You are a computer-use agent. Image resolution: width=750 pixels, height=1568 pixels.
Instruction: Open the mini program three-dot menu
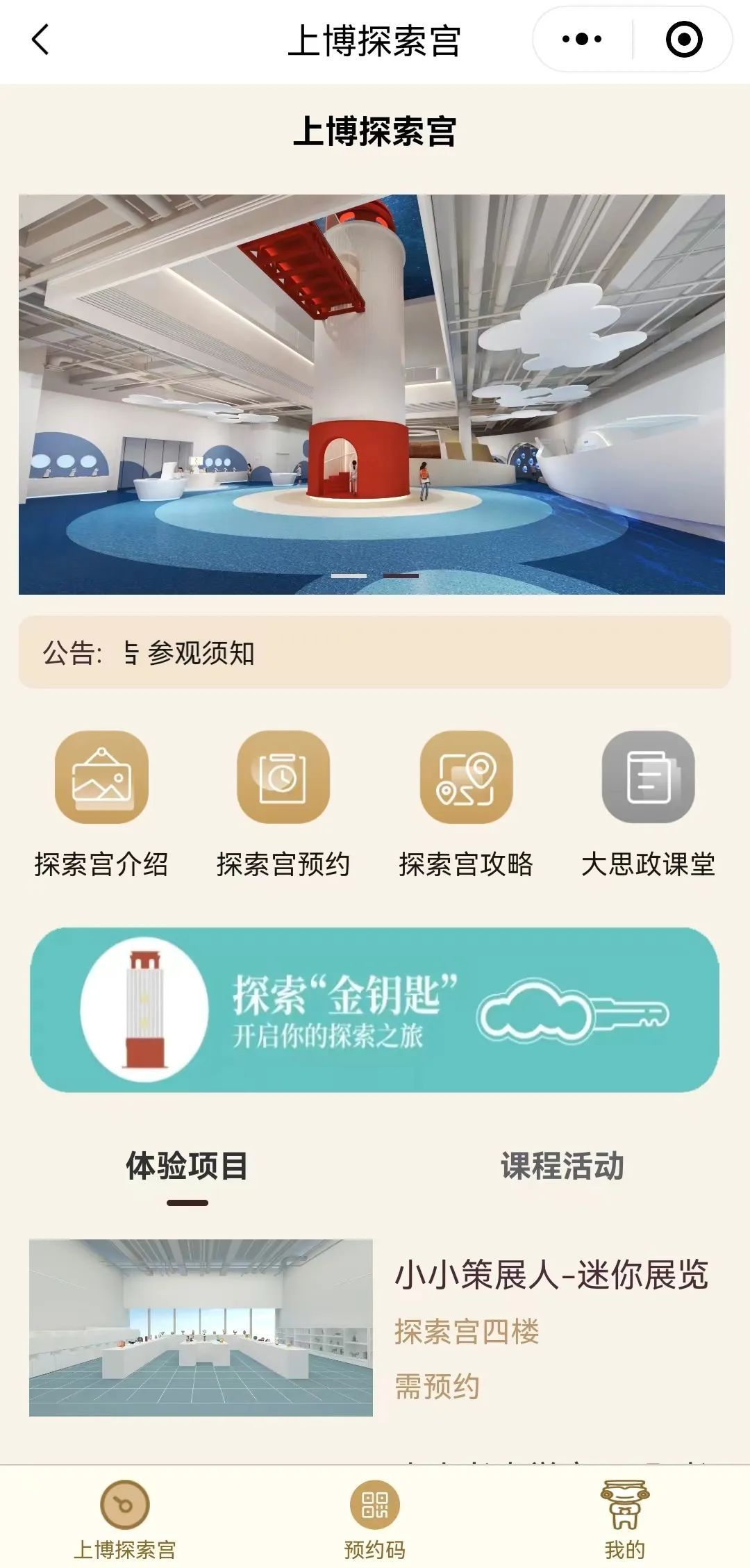click(582, 40)
